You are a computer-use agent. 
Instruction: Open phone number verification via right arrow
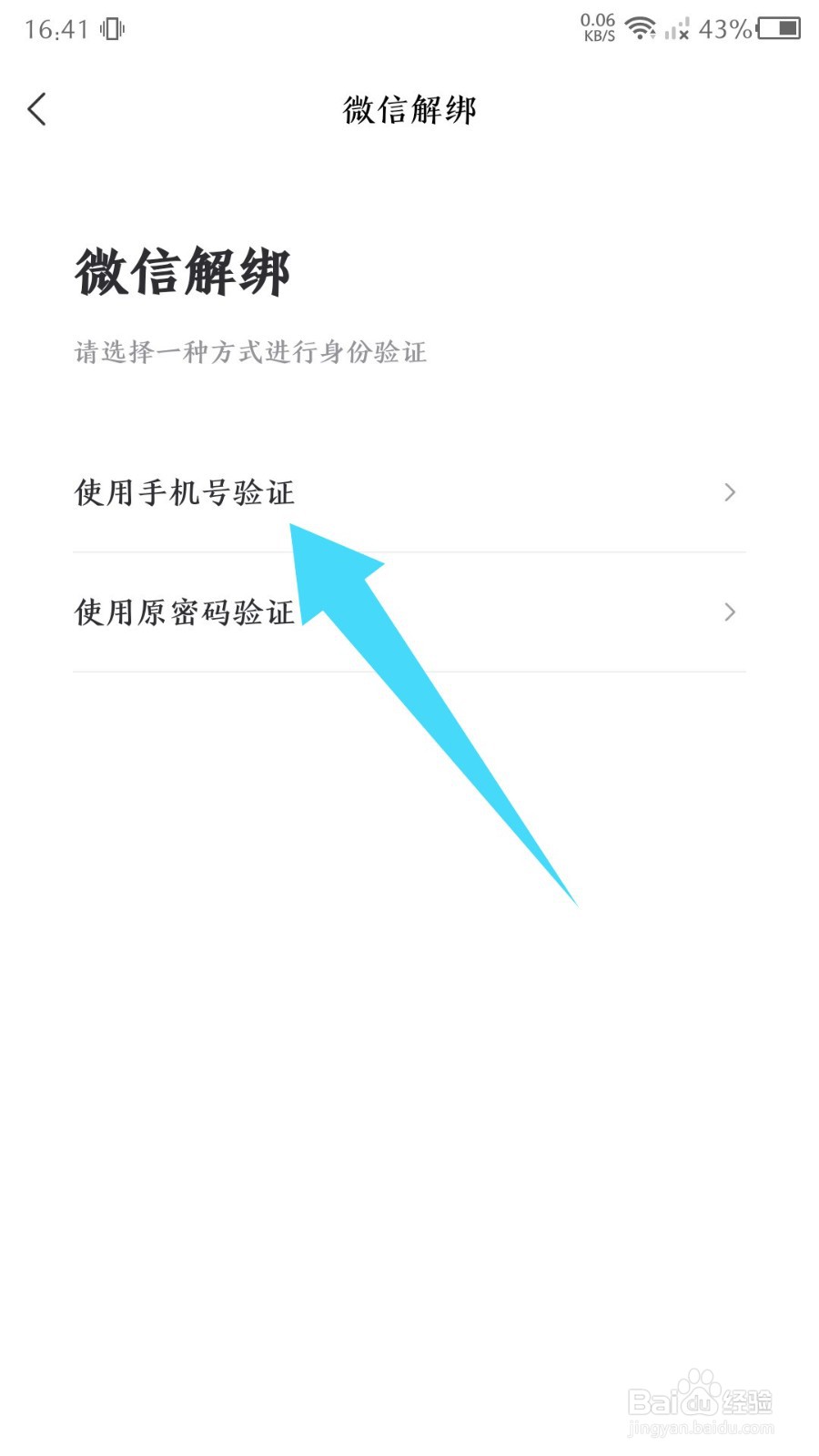[x=729, y=492]
